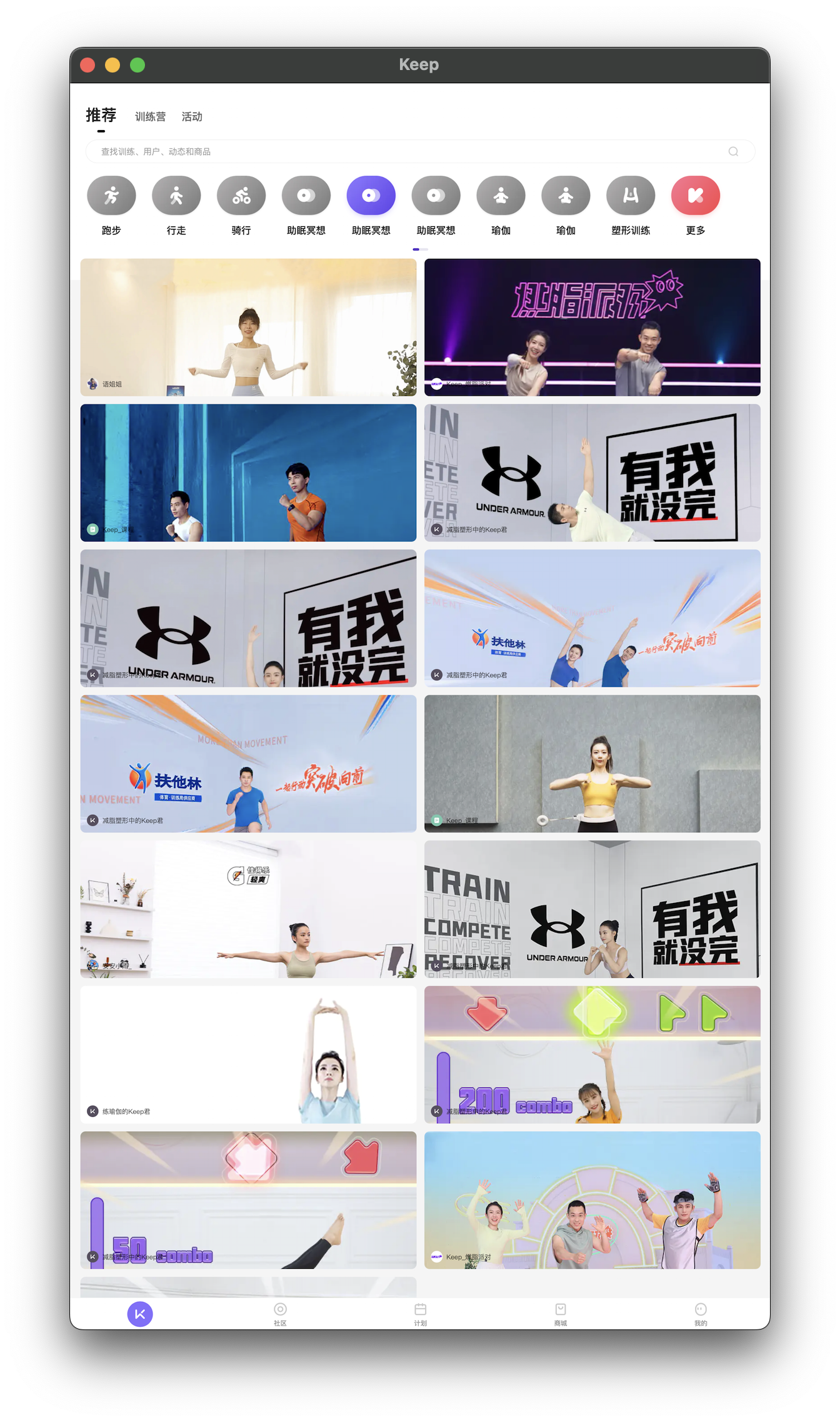Go to the 计划 tab
840x1422 pixels.
pos(420,1313)
